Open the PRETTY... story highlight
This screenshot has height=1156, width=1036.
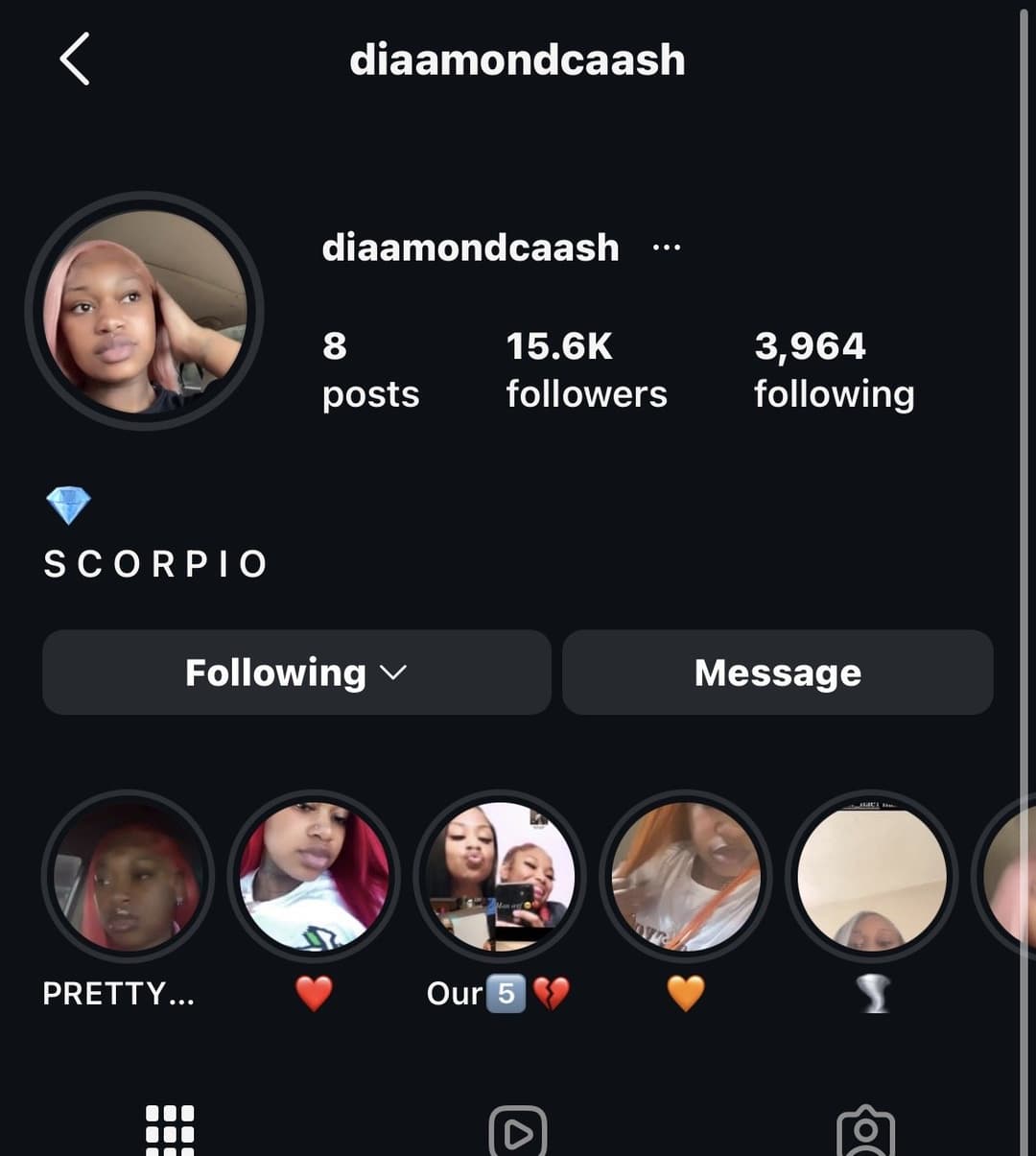(127, 876)
